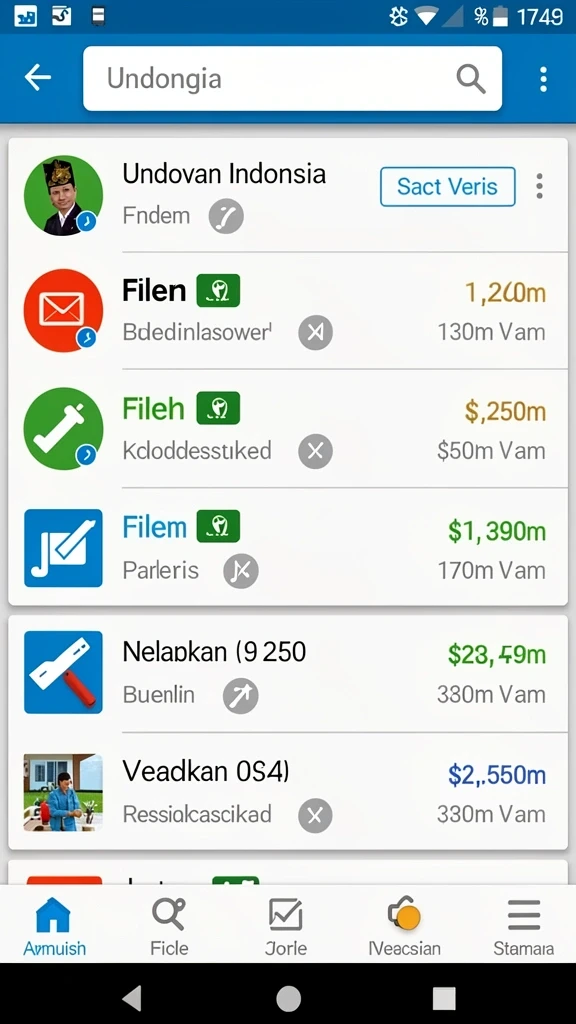
Task: Open the Veadkan listing with photo
Action: (x=288, y=792)
